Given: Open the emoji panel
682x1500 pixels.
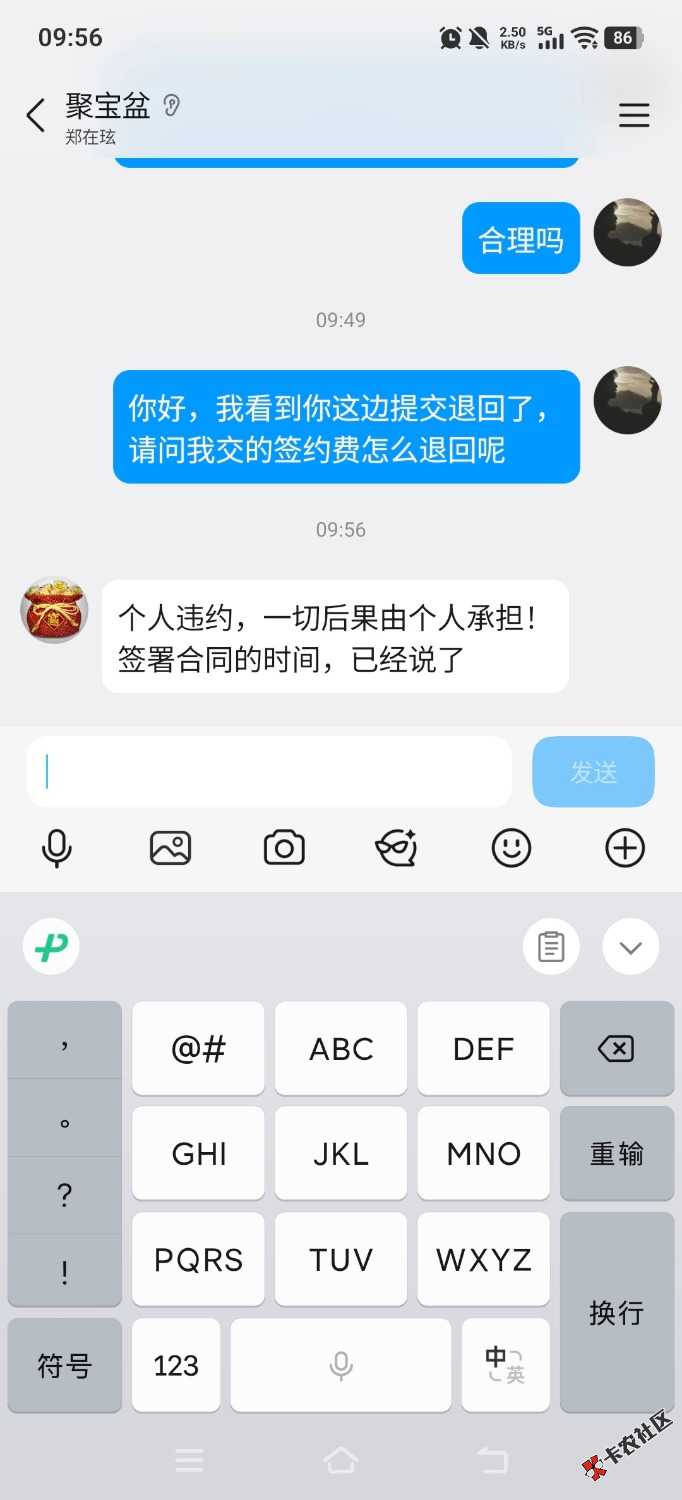Looking at the screenshot, I should pyautogui.click(x=511, y=849).
